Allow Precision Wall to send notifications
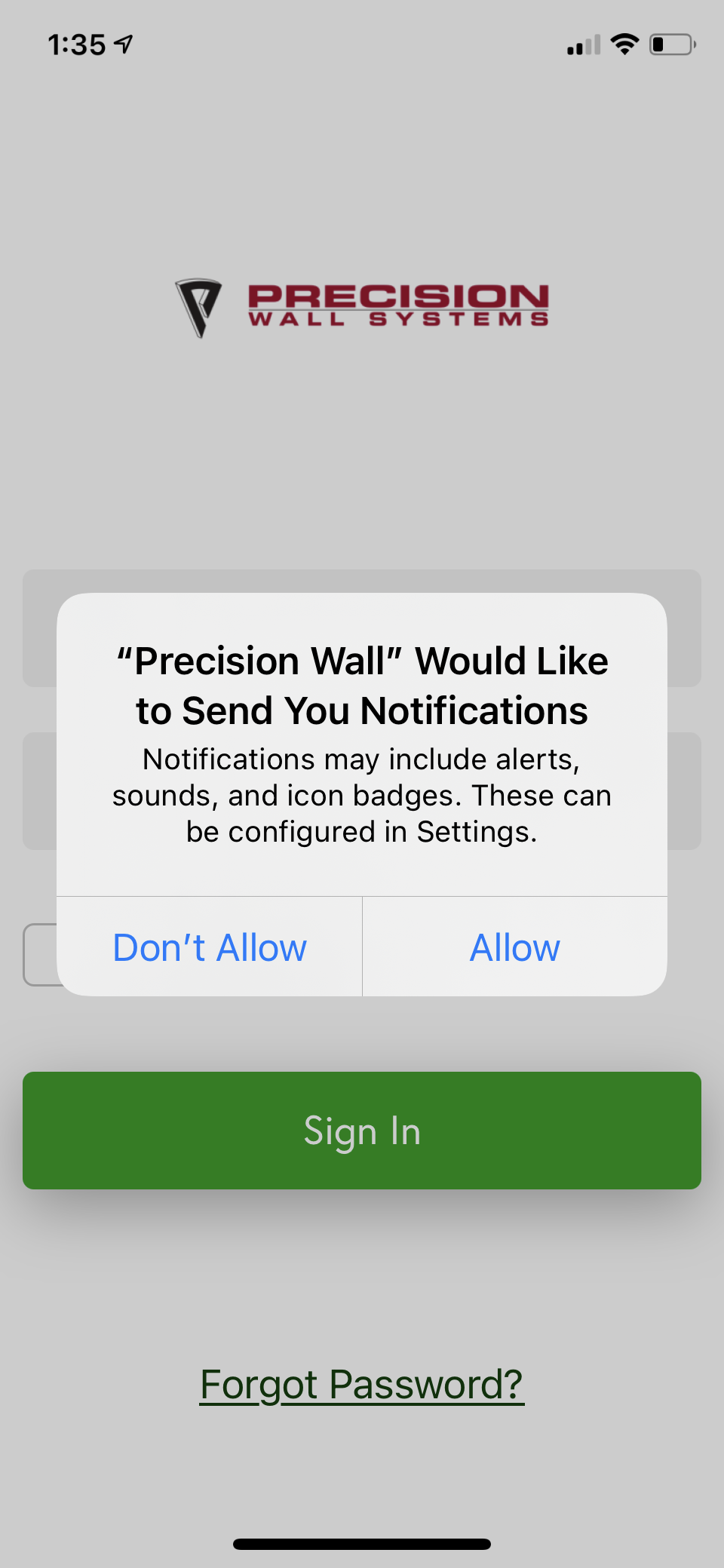 [x=515, y=947]
